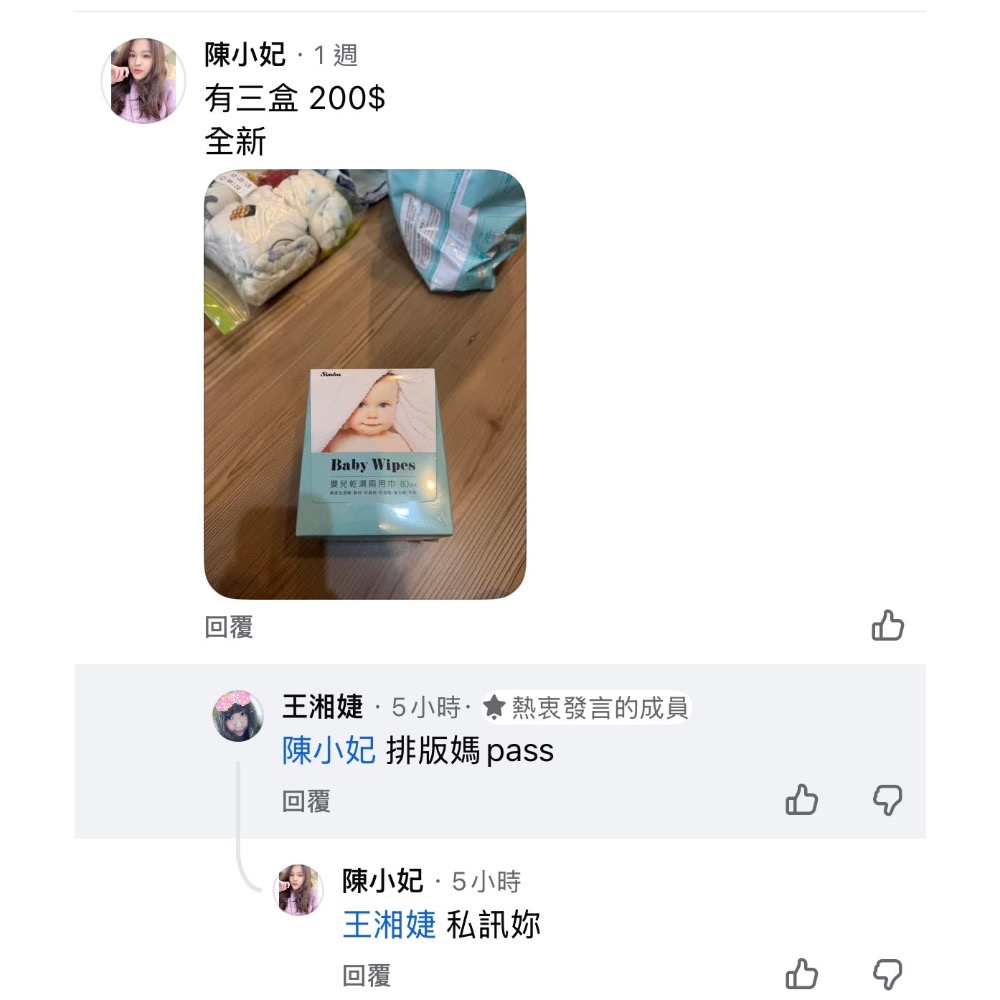Reply to 王湘婕's comment
The height and width of the screenshot is (1000, 1000).
tap(306, 801)
